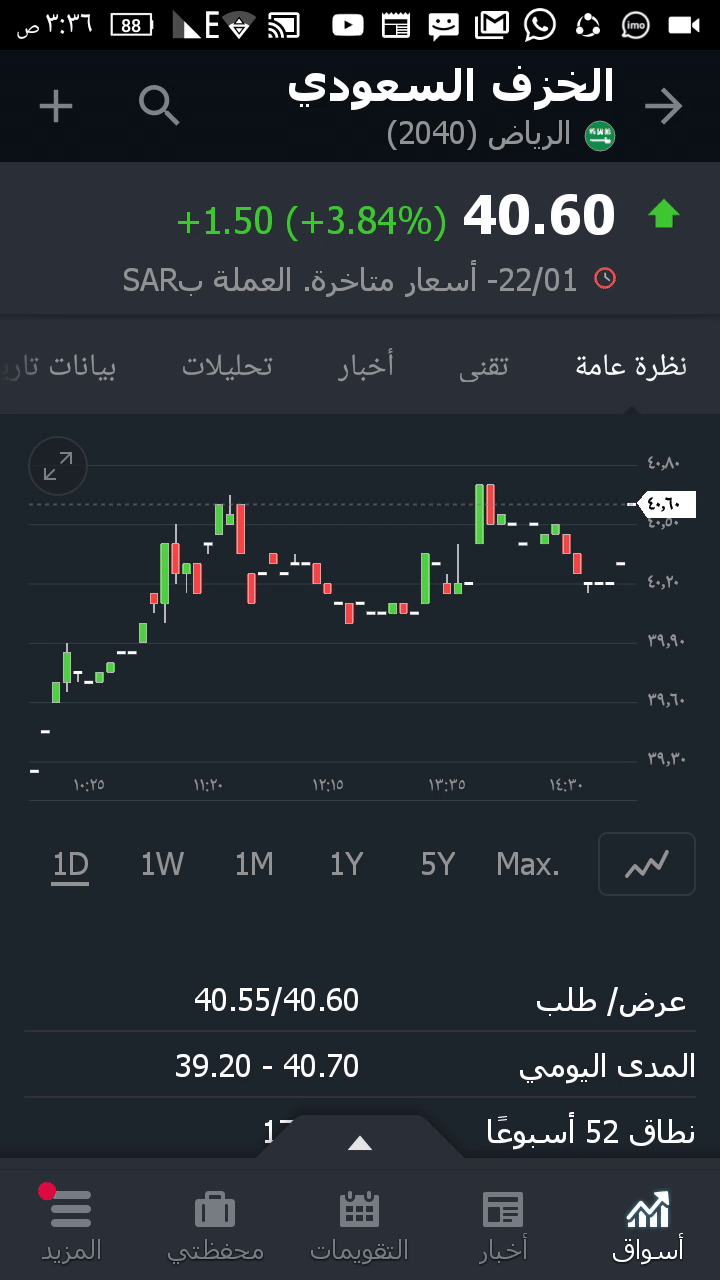
Task: Open محفظتي portfolio section
Action: [x=215, y=1224]
